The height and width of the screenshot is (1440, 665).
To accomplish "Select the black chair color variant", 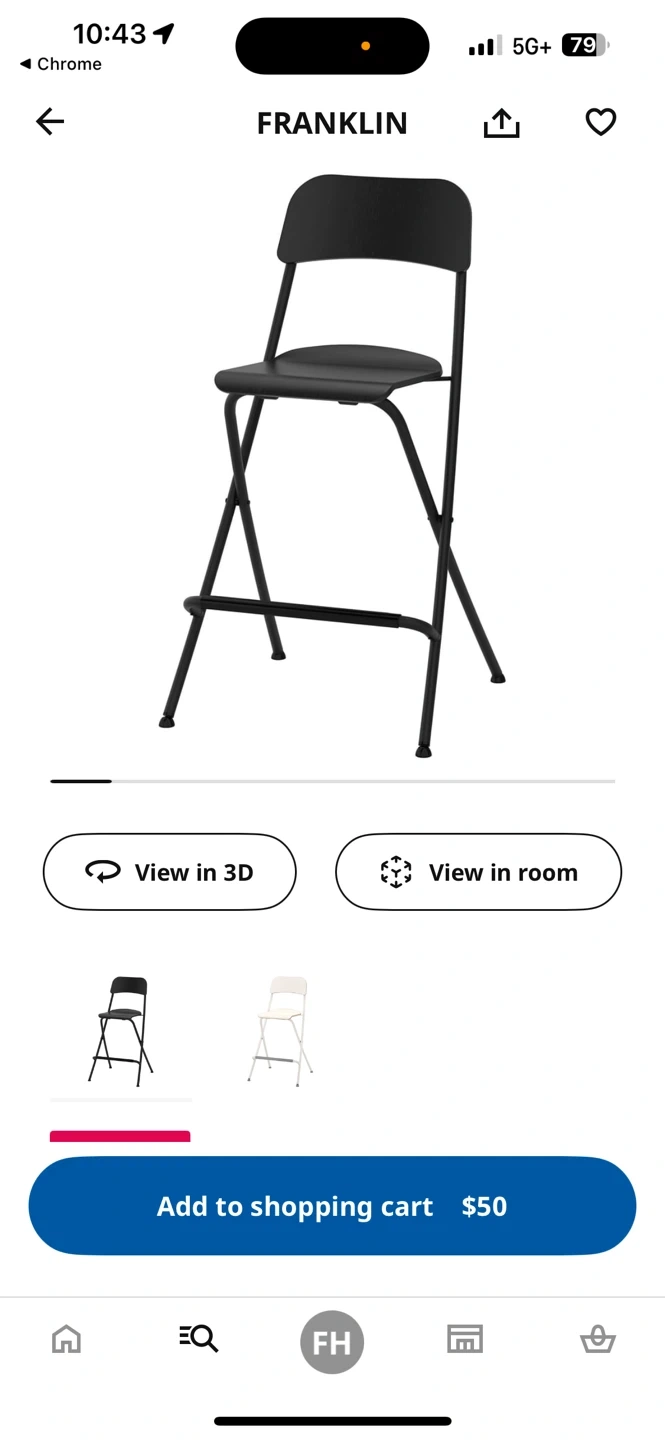I will (121, 1031).
